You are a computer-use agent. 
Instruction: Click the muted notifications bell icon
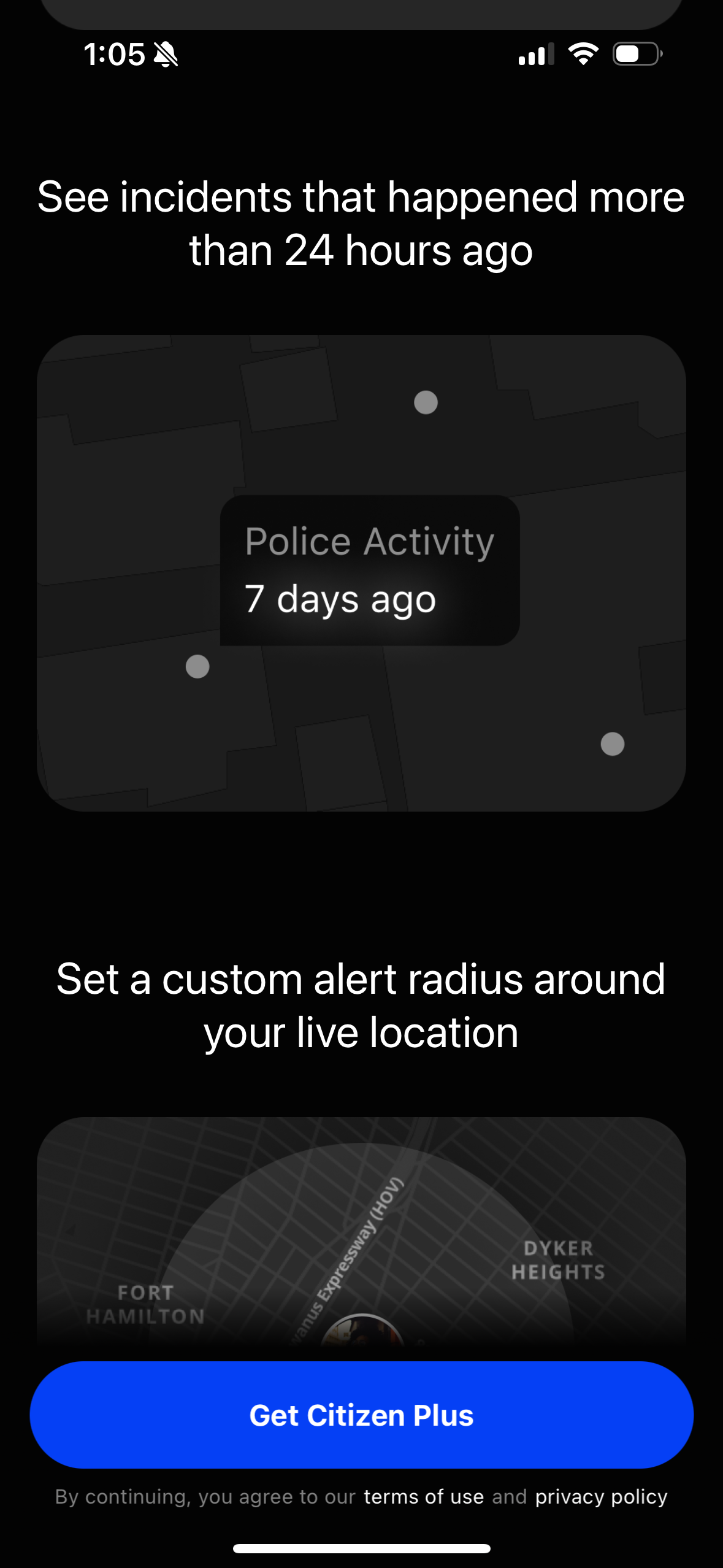[x=166, y=55]
